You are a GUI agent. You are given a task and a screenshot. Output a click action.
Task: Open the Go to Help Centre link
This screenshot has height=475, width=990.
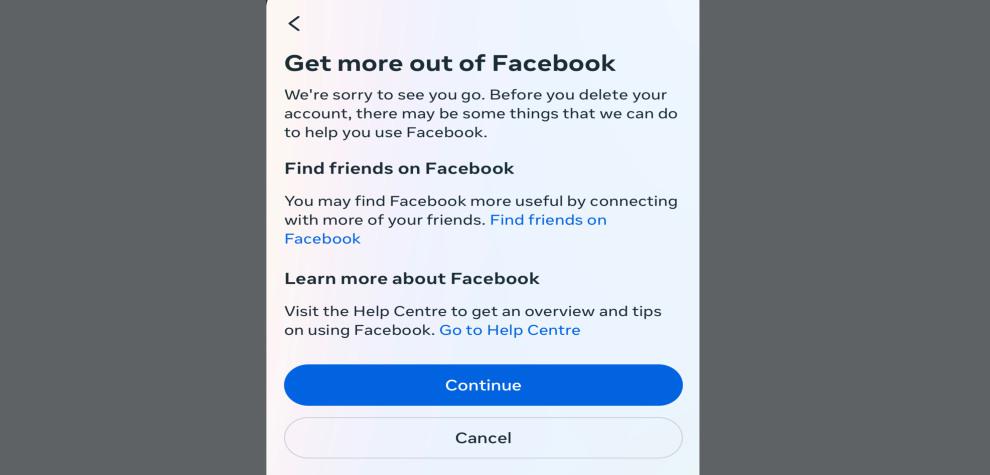pos(509,330)
